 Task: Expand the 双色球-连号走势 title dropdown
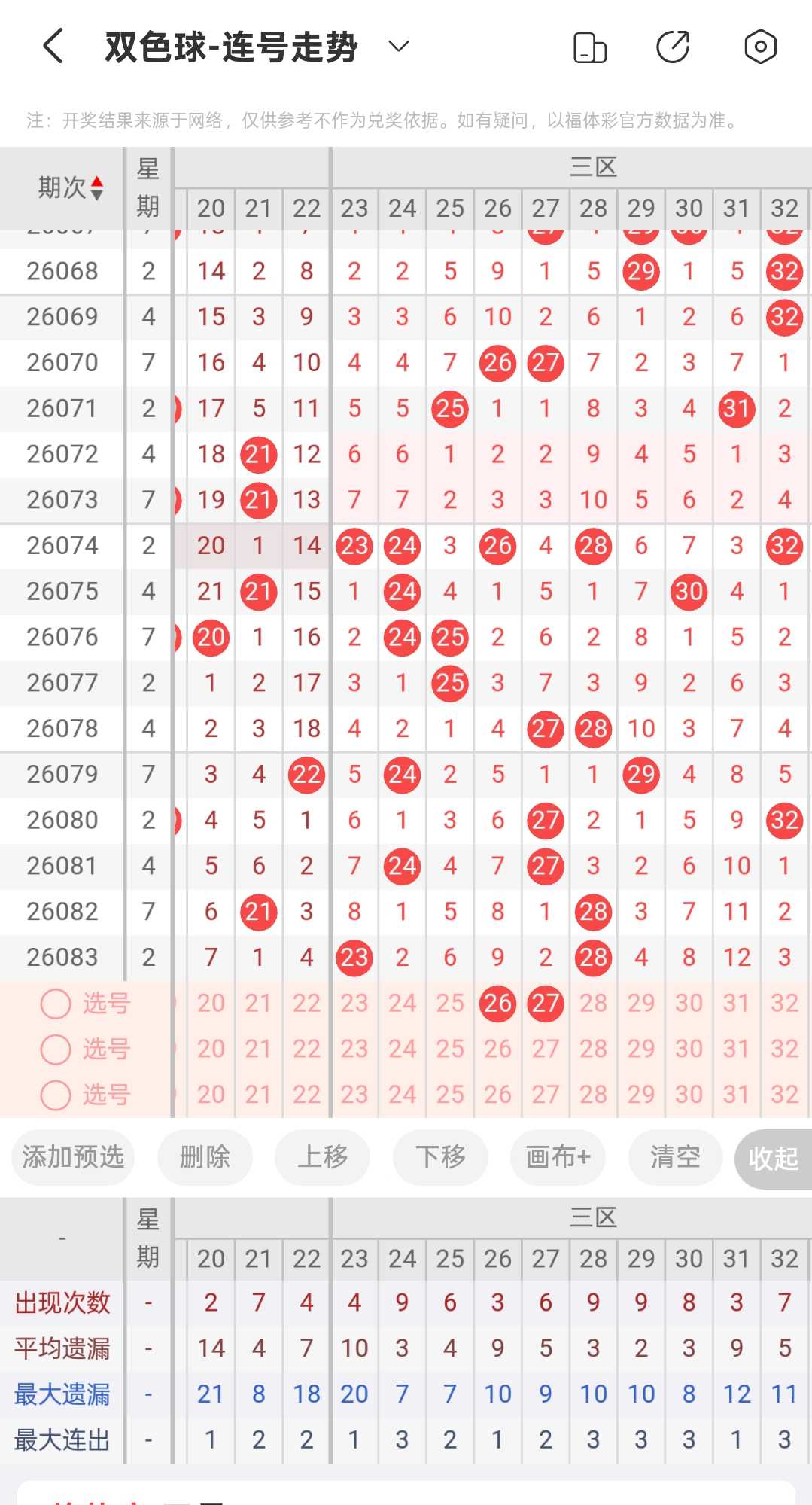pos(398,47)
